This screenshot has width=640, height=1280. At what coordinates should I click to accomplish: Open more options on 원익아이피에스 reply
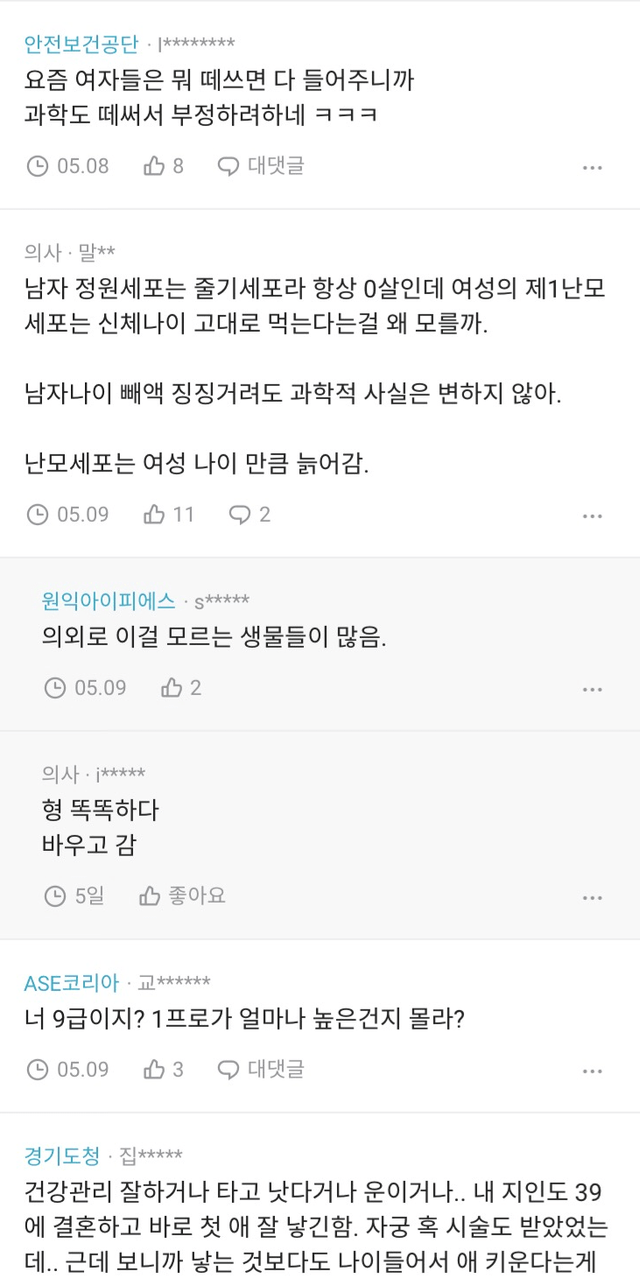pyautogui.click(x=593, y=689)
